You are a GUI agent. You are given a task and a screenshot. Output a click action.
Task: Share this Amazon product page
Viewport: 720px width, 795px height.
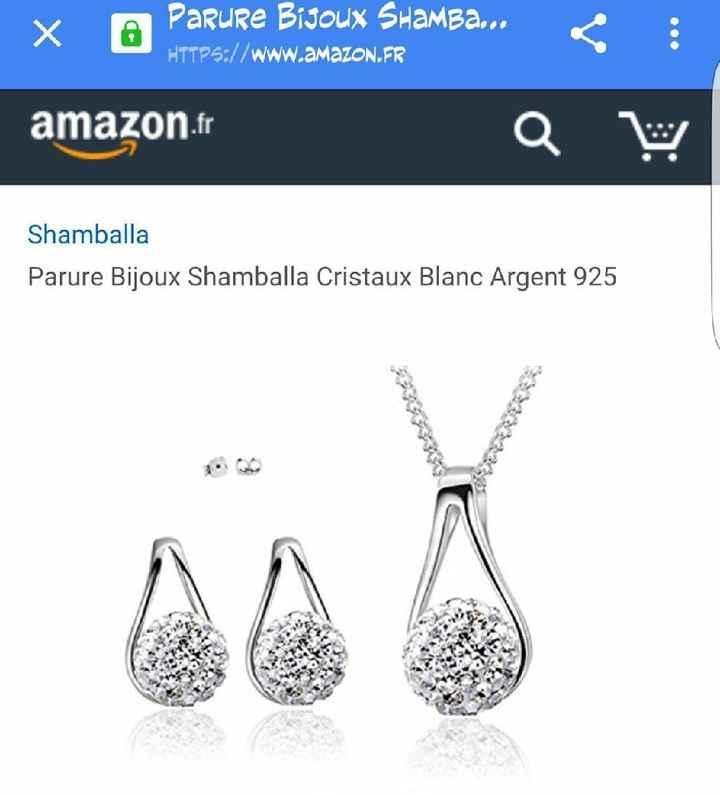pos(589,35)
